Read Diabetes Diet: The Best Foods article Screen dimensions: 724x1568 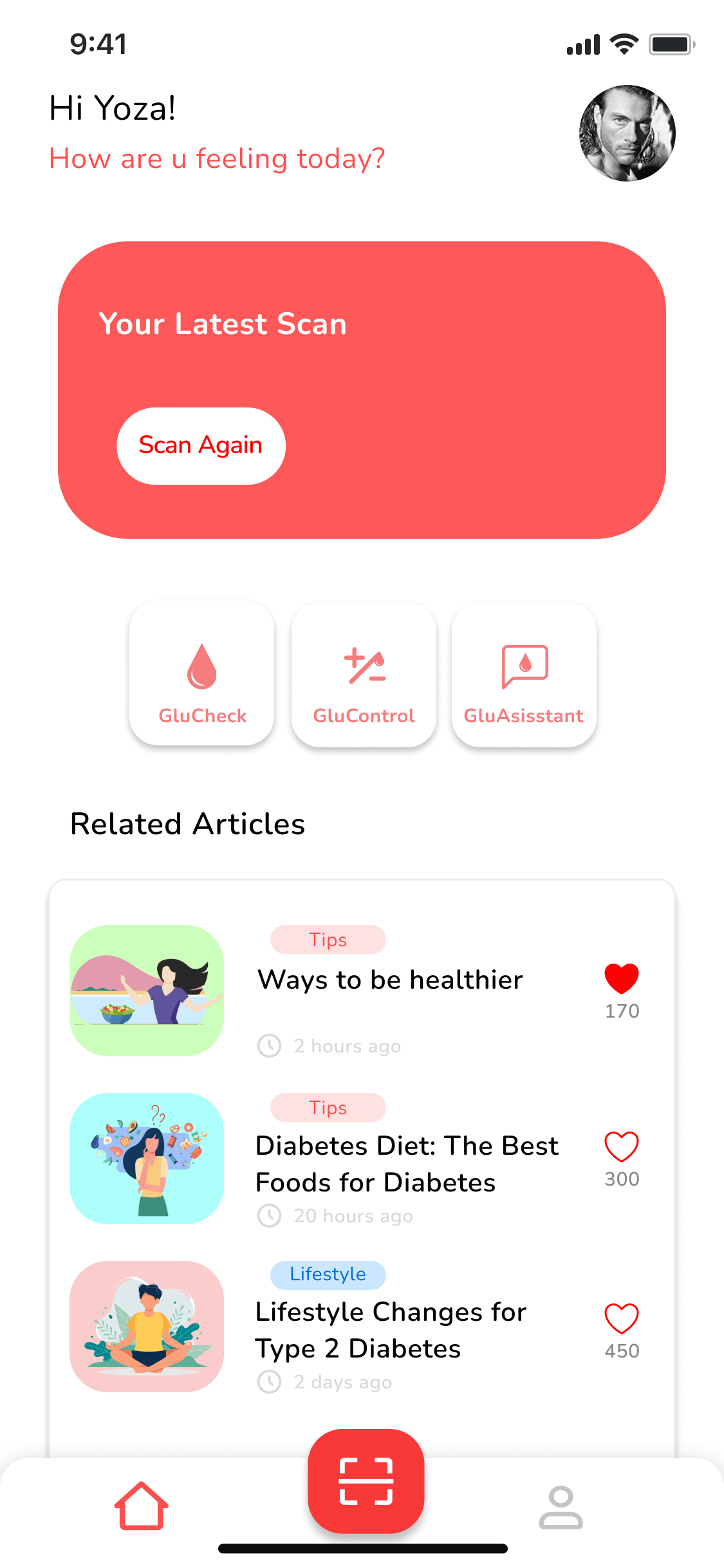click(x=407, y=1164)
